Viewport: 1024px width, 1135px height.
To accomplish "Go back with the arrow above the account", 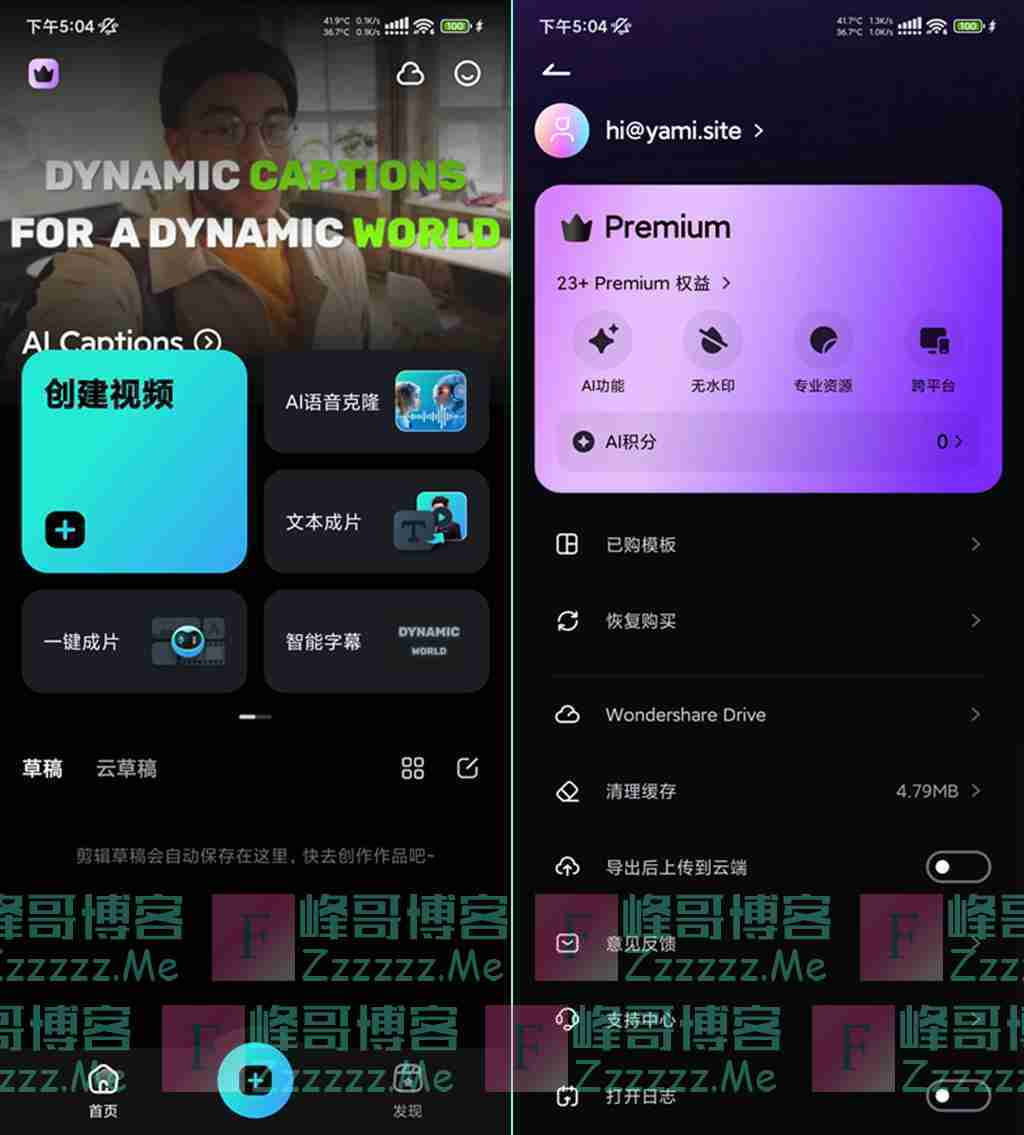I will point(556,71).
